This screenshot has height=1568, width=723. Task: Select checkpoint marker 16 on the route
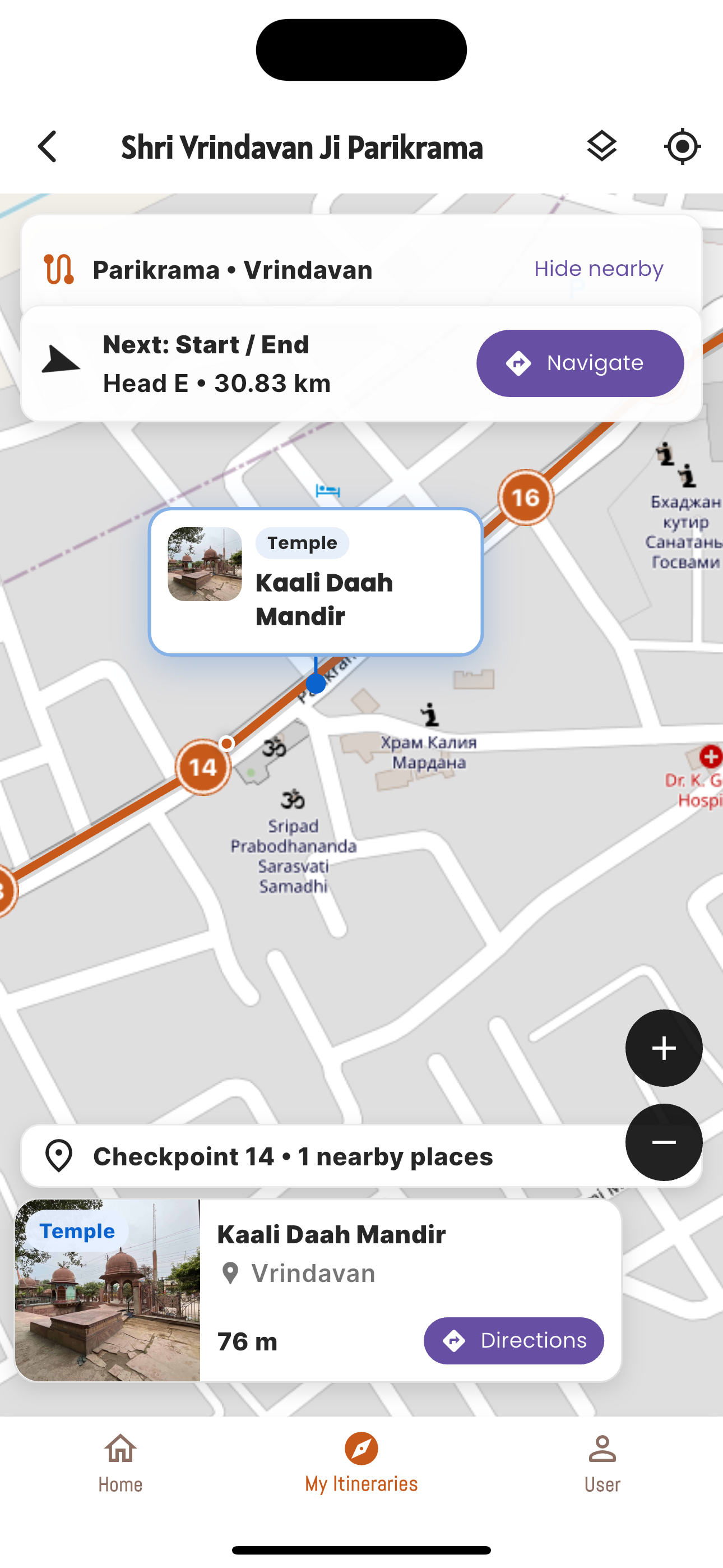(x=525, y=498)
